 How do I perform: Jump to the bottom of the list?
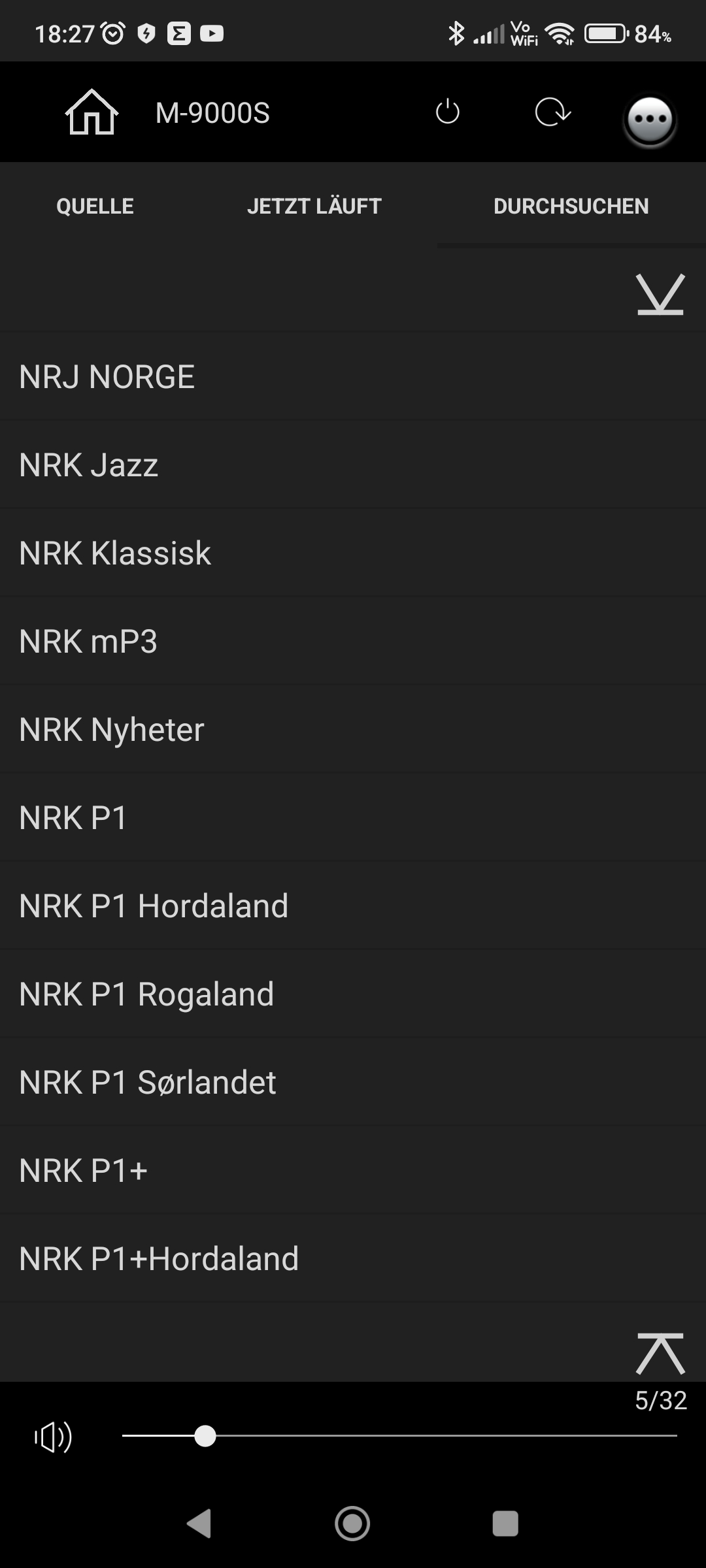point(660,295)
